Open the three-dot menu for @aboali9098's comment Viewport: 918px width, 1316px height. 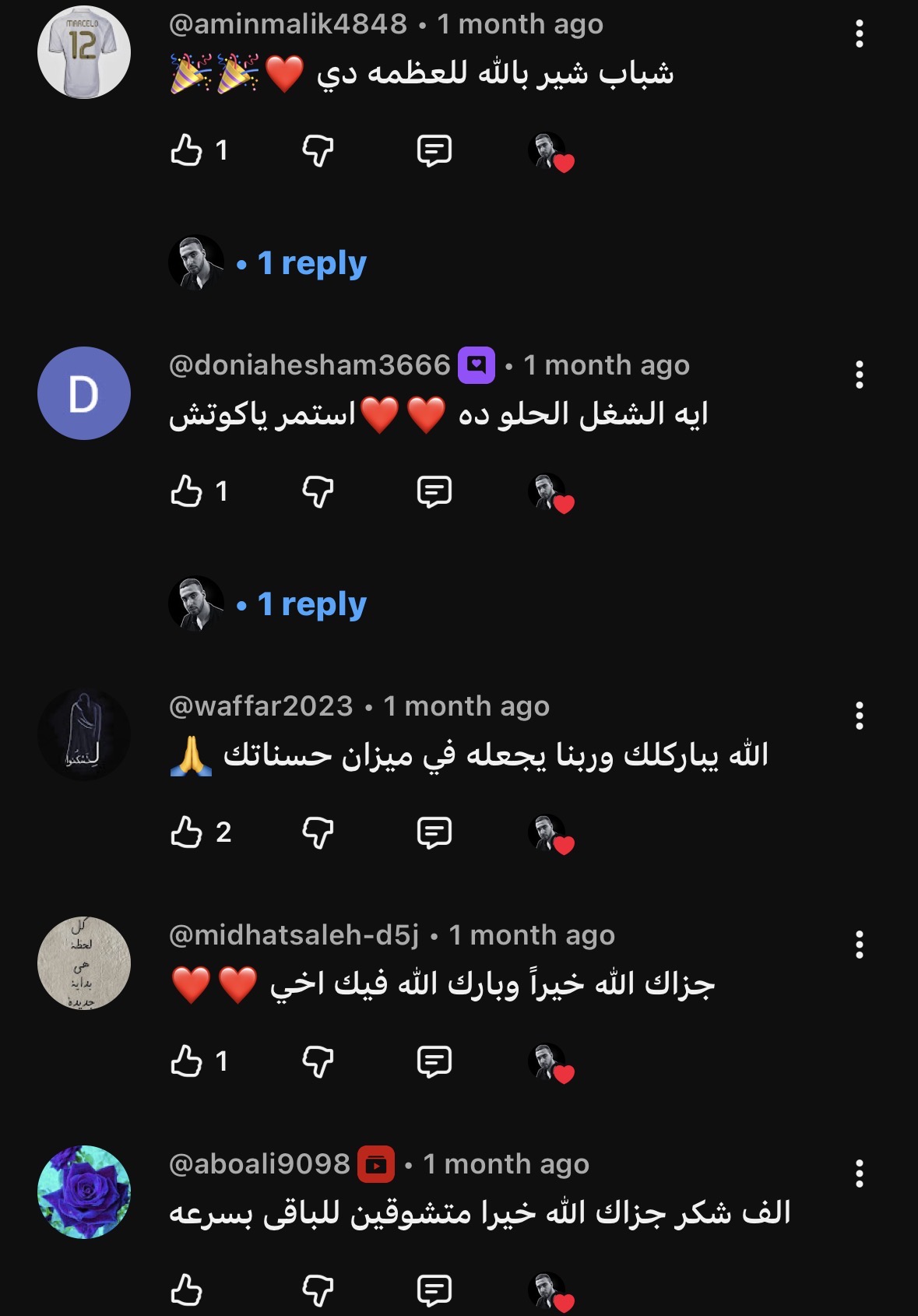pyautogui.click(x=860, y=1173)
